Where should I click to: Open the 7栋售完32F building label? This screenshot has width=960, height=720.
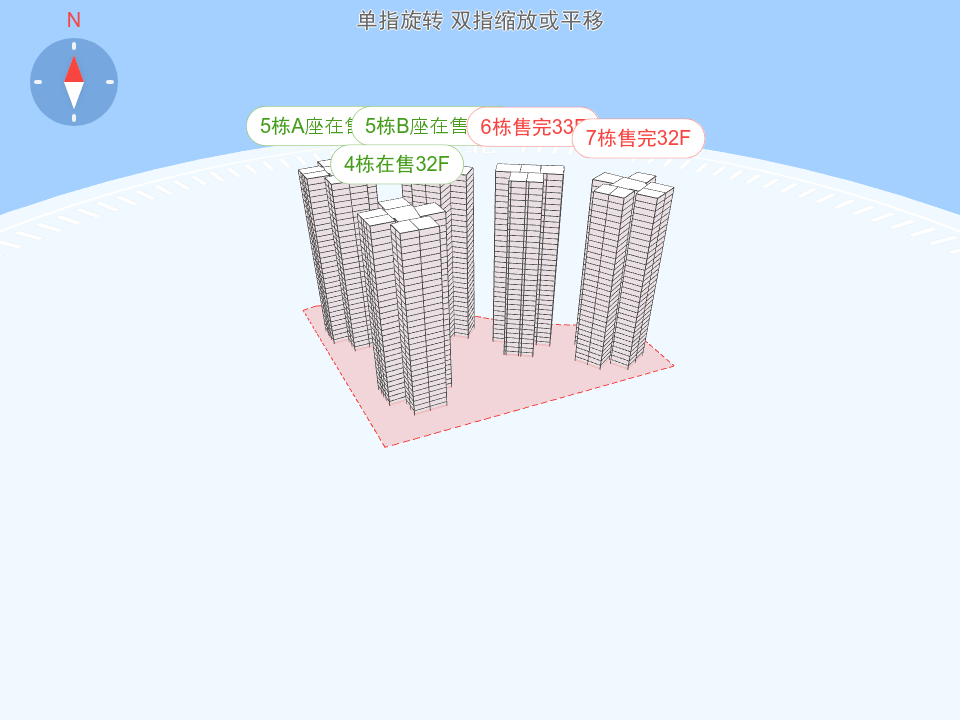coord(638,138)
